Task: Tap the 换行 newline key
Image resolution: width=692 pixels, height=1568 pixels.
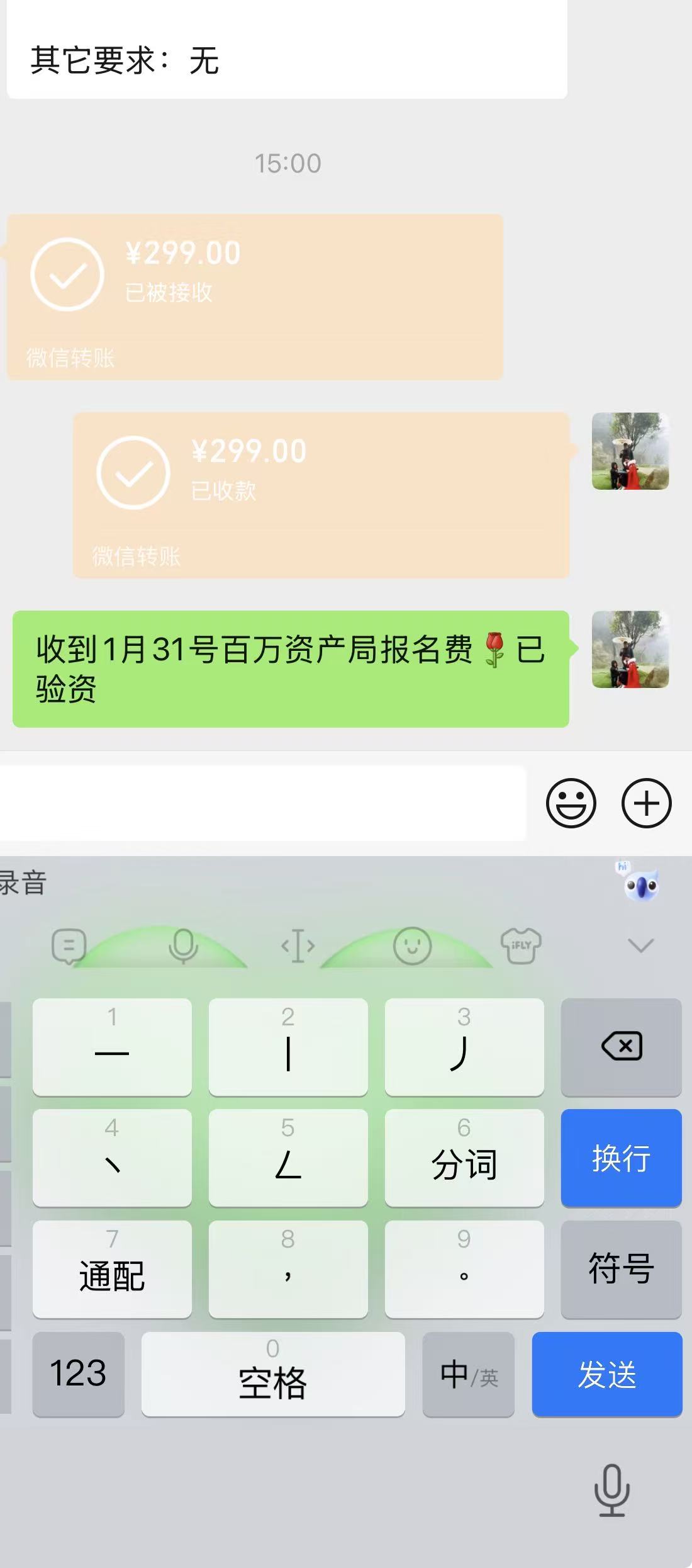Action: pos(621,1158)
